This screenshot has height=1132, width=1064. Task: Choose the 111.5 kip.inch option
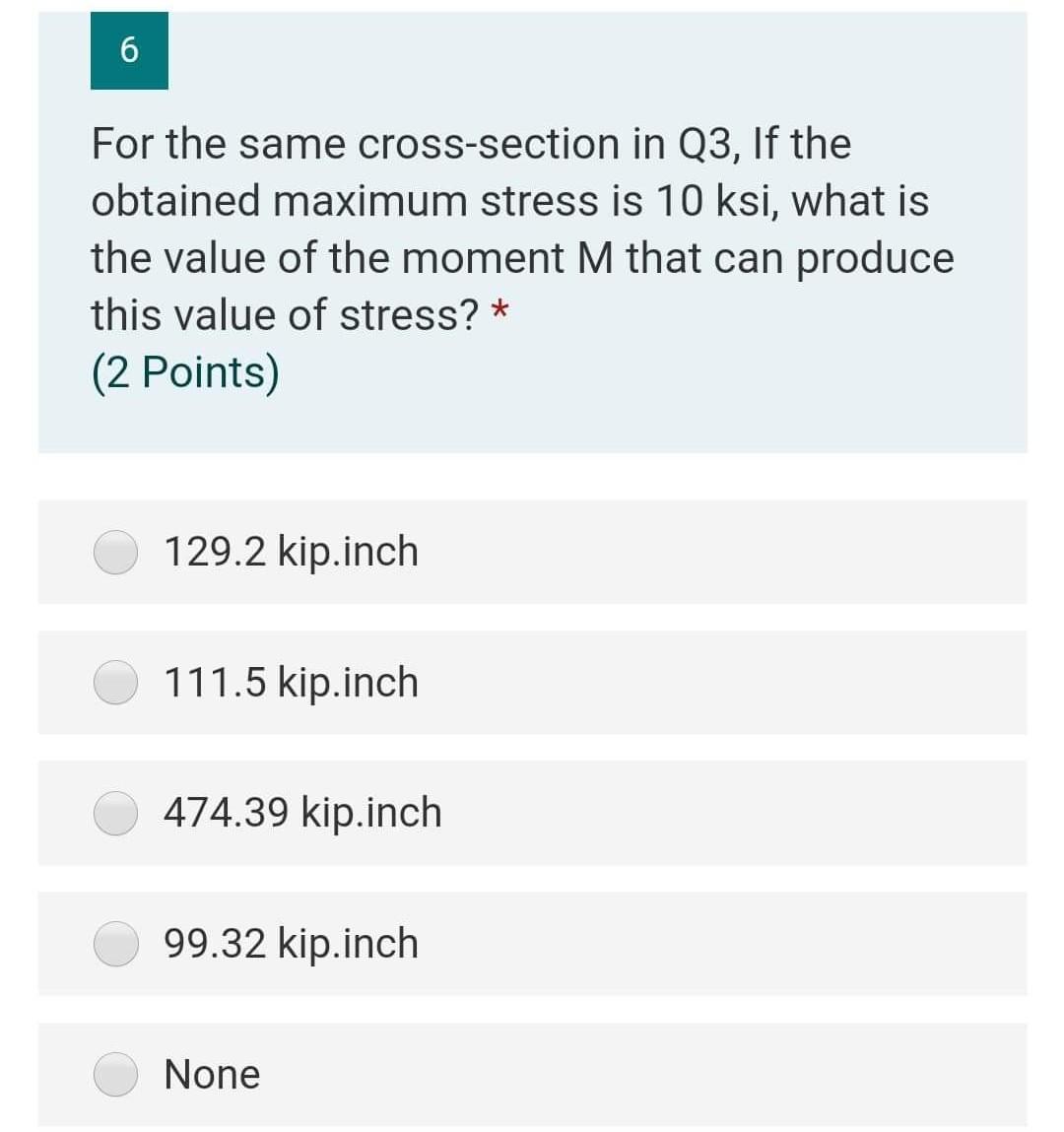[x=115, y=683]
